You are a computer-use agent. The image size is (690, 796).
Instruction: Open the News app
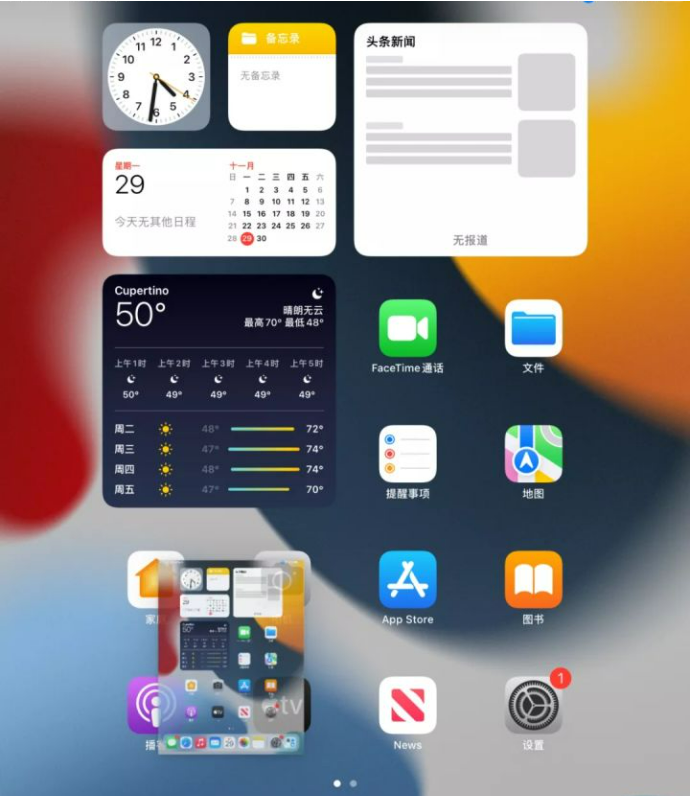407,706
